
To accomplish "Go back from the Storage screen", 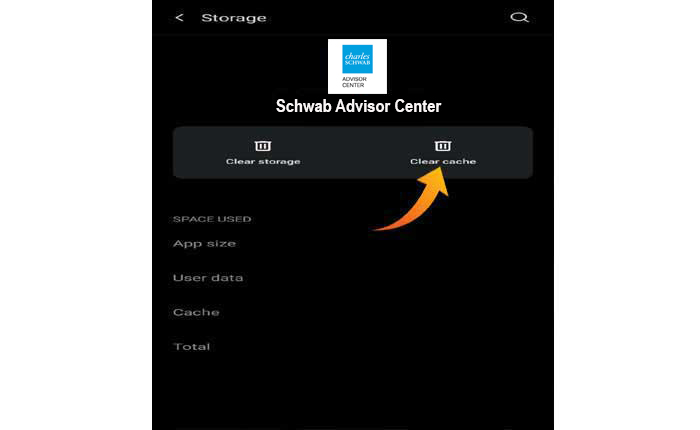I will pyautogui.click(x=180, y=17).
